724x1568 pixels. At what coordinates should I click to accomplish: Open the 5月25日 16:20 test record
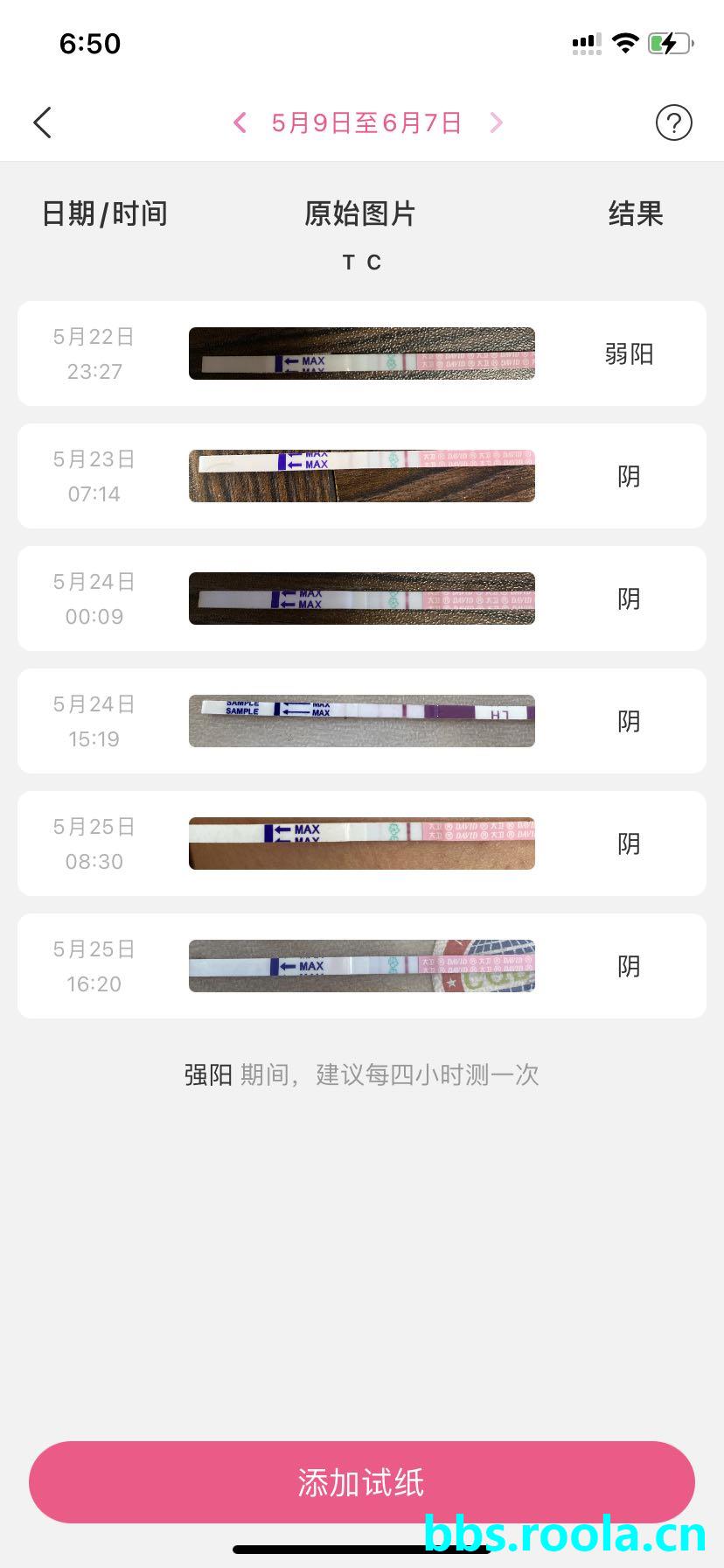tap(361, 966)
